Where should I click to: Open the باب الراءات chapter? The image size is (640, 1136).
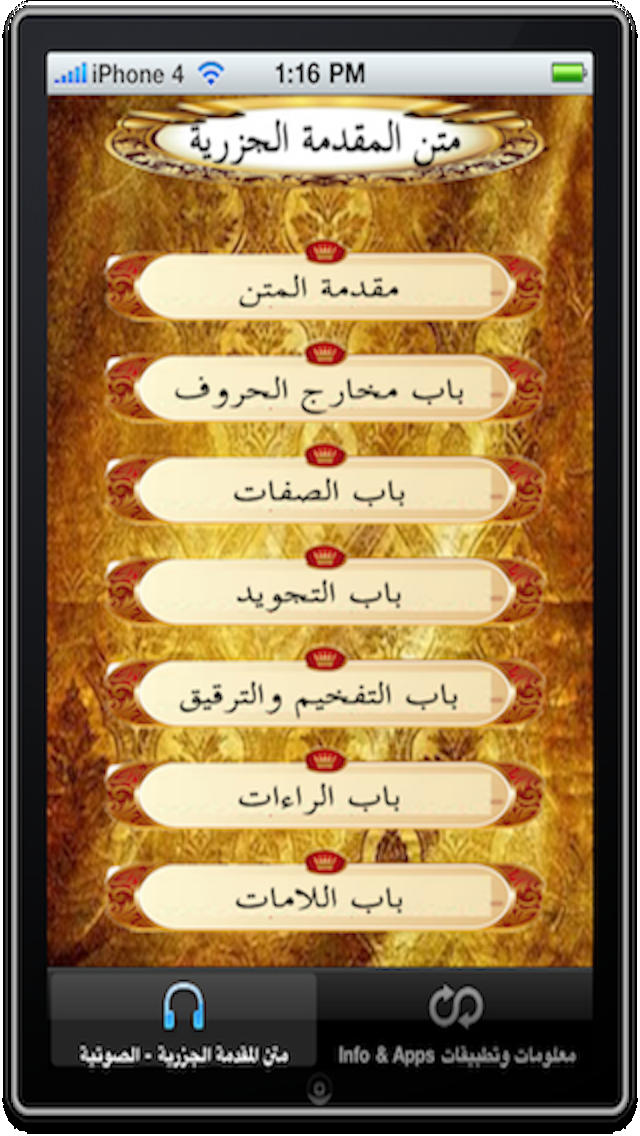(325, 795)
